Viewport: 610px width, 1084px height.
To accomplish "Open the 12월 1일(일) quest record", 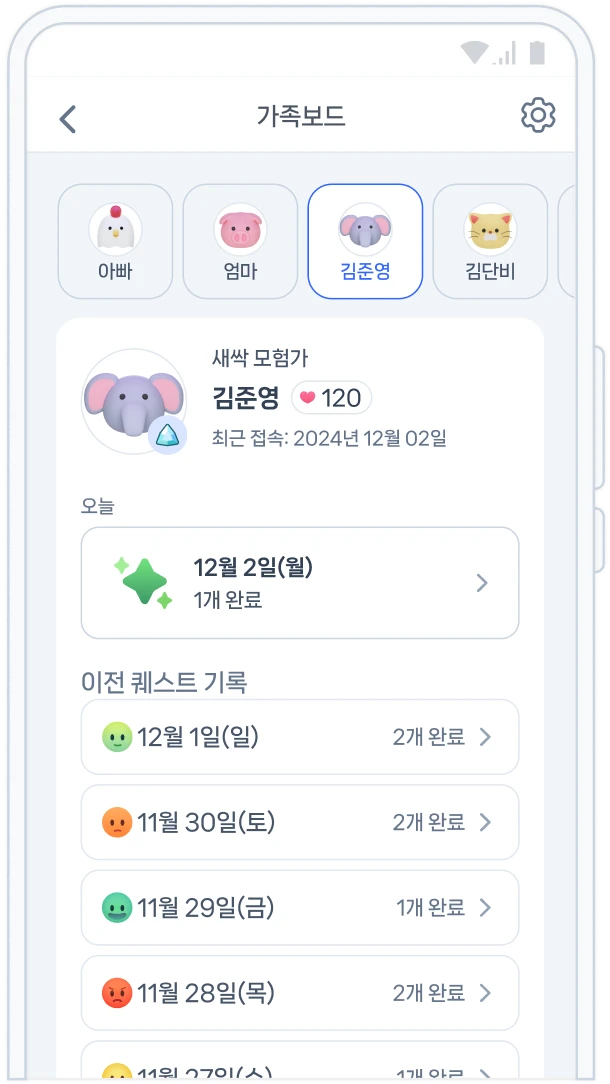I will [300, 737].
